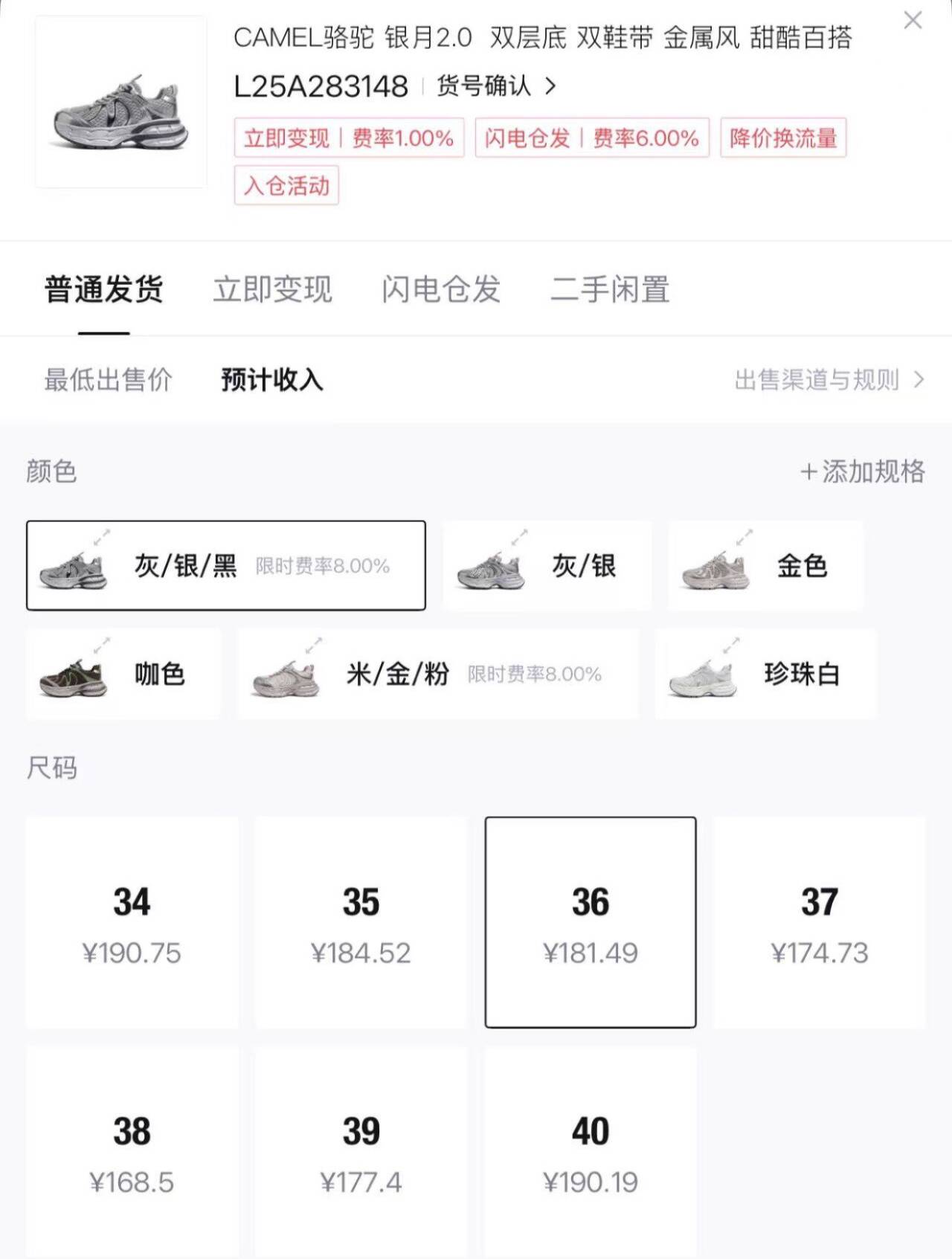Tap the 降价换流量 tag

[x=783, y=138]
